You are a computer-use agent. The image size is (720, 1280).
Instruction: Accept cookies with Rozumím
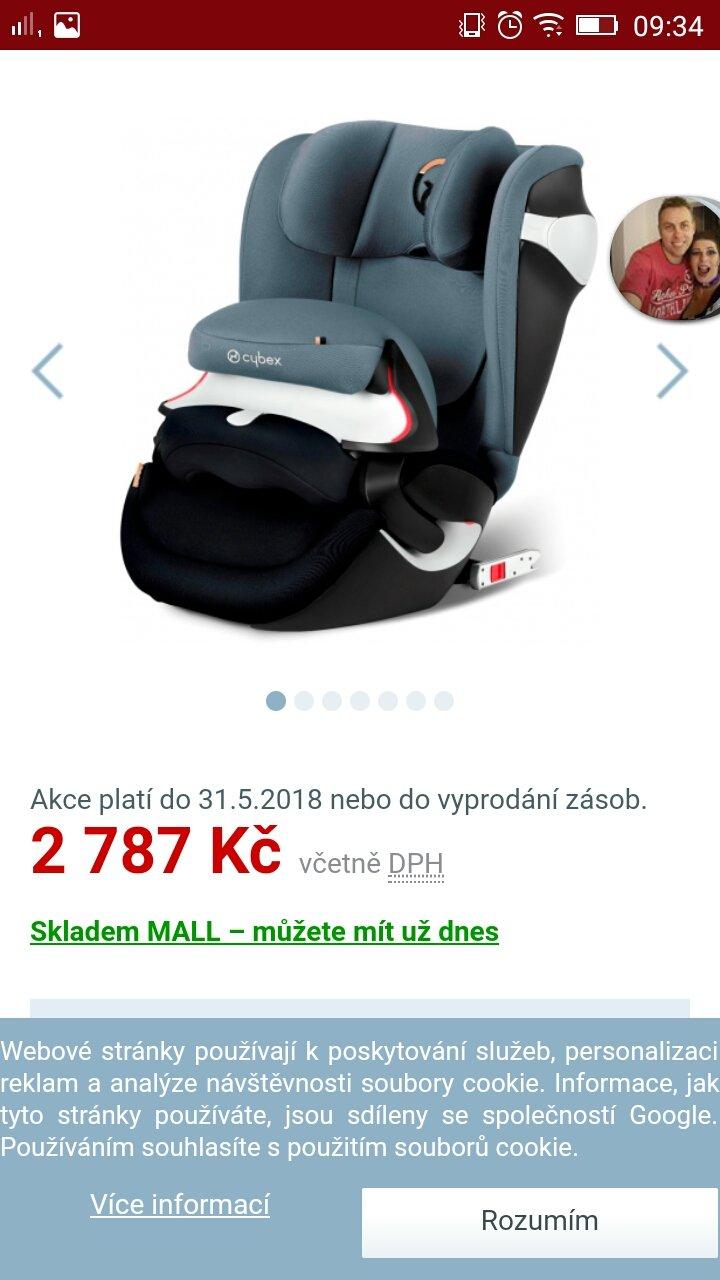pyautogui.click(x=539, y=1221)
